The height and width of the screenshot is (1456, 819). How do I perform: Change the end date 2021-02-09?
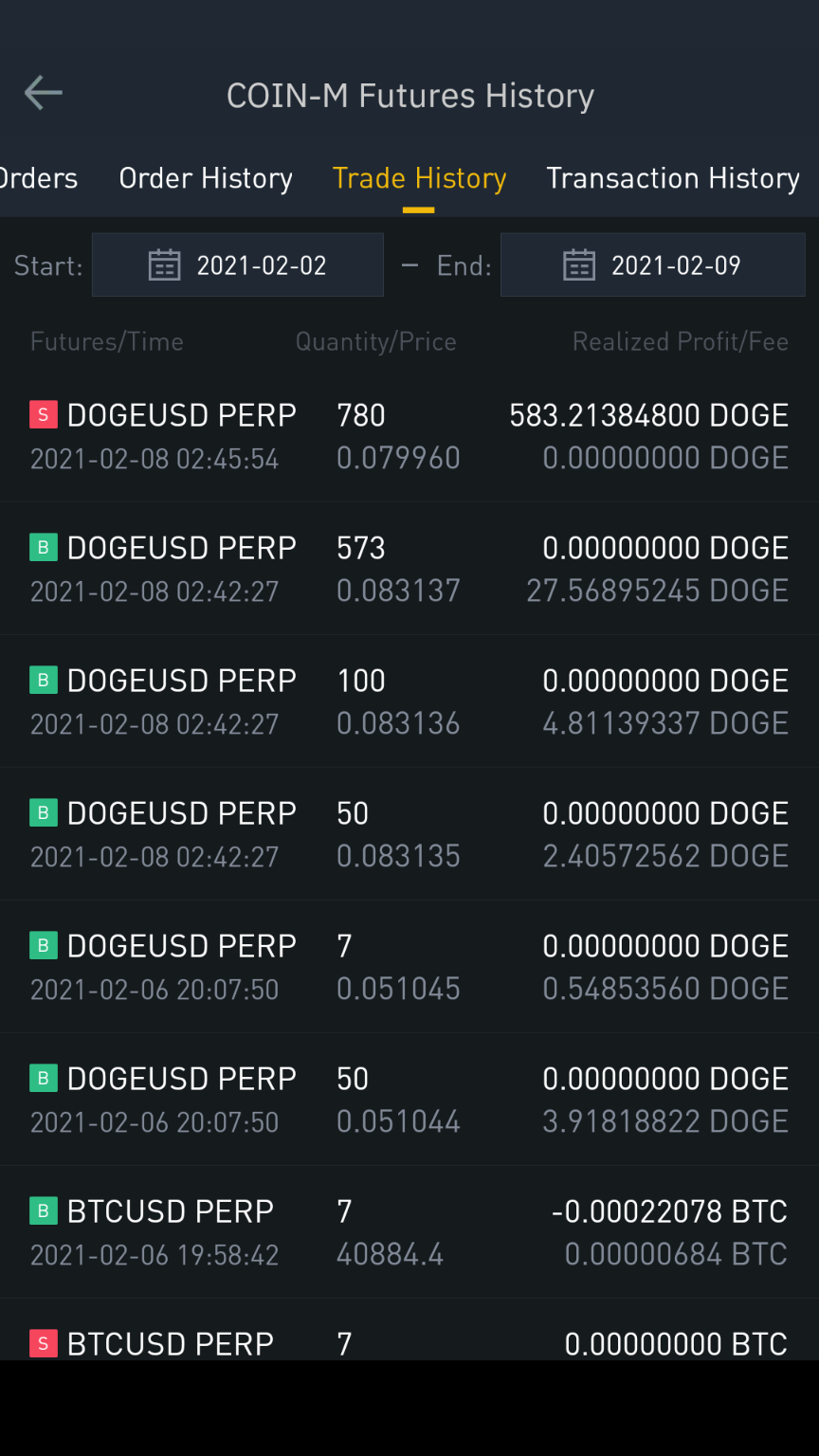(653, 265)
